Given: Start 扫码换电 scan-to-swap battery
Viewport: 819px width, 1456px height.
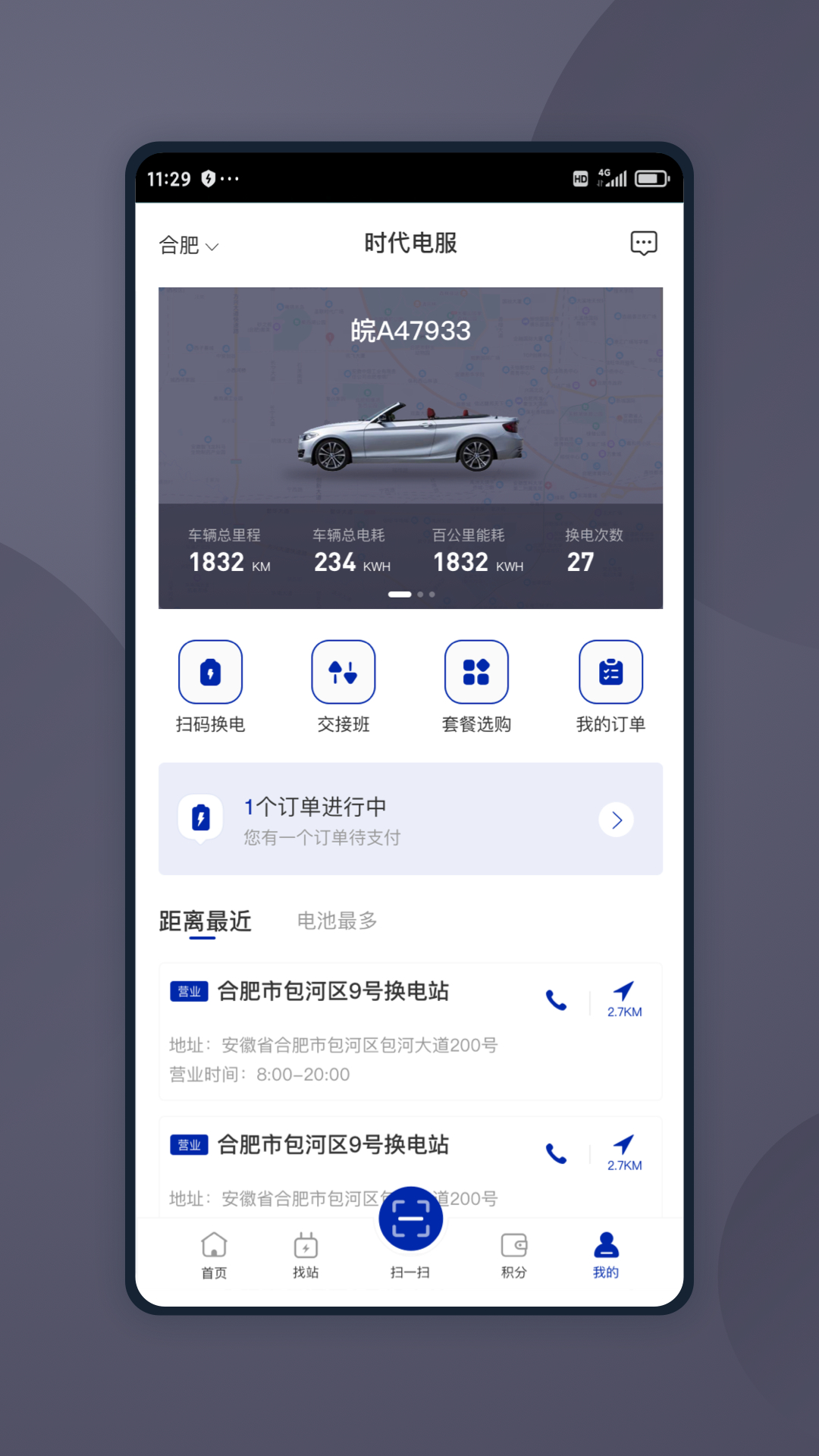Looking at the screenshot, I should coord(210,673).
